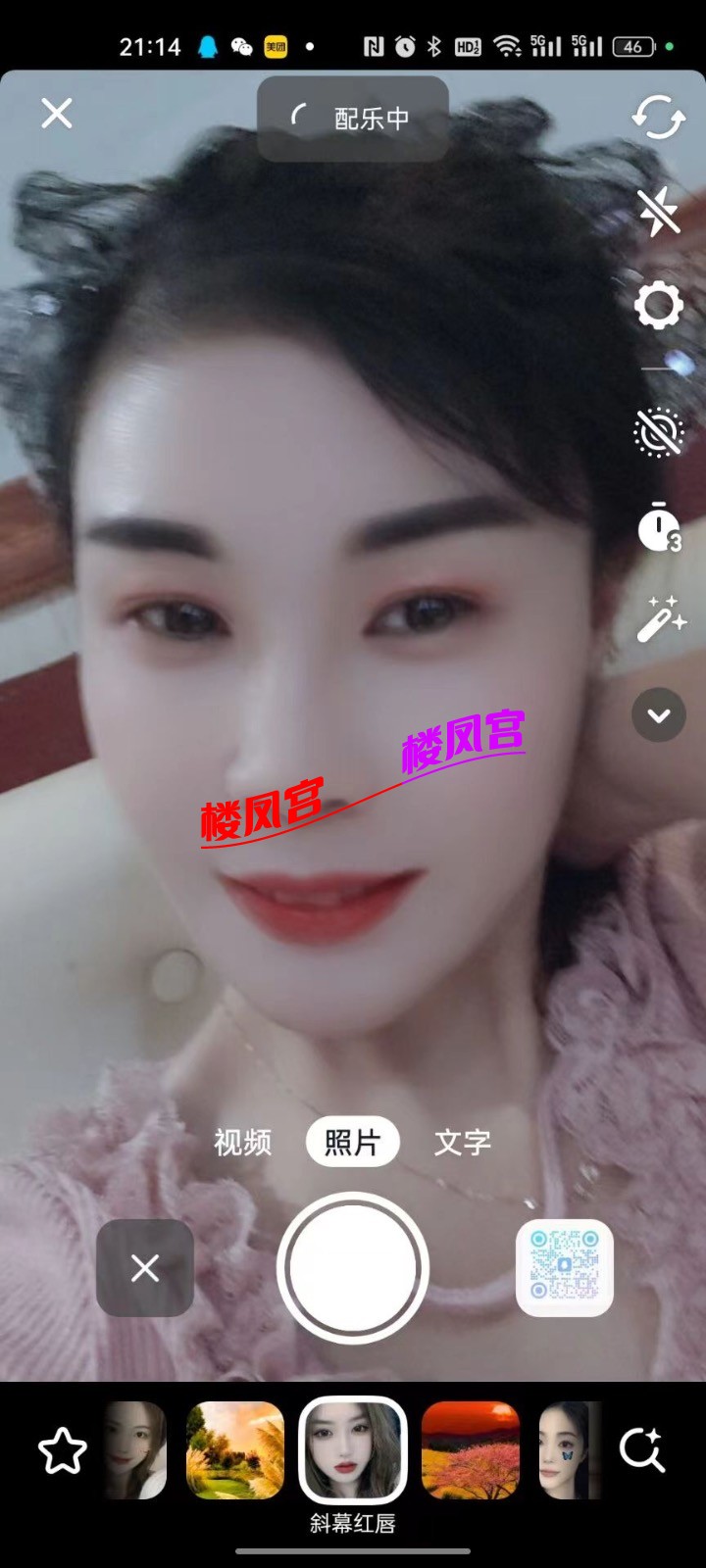Open camera settings gear

point(658,305)
